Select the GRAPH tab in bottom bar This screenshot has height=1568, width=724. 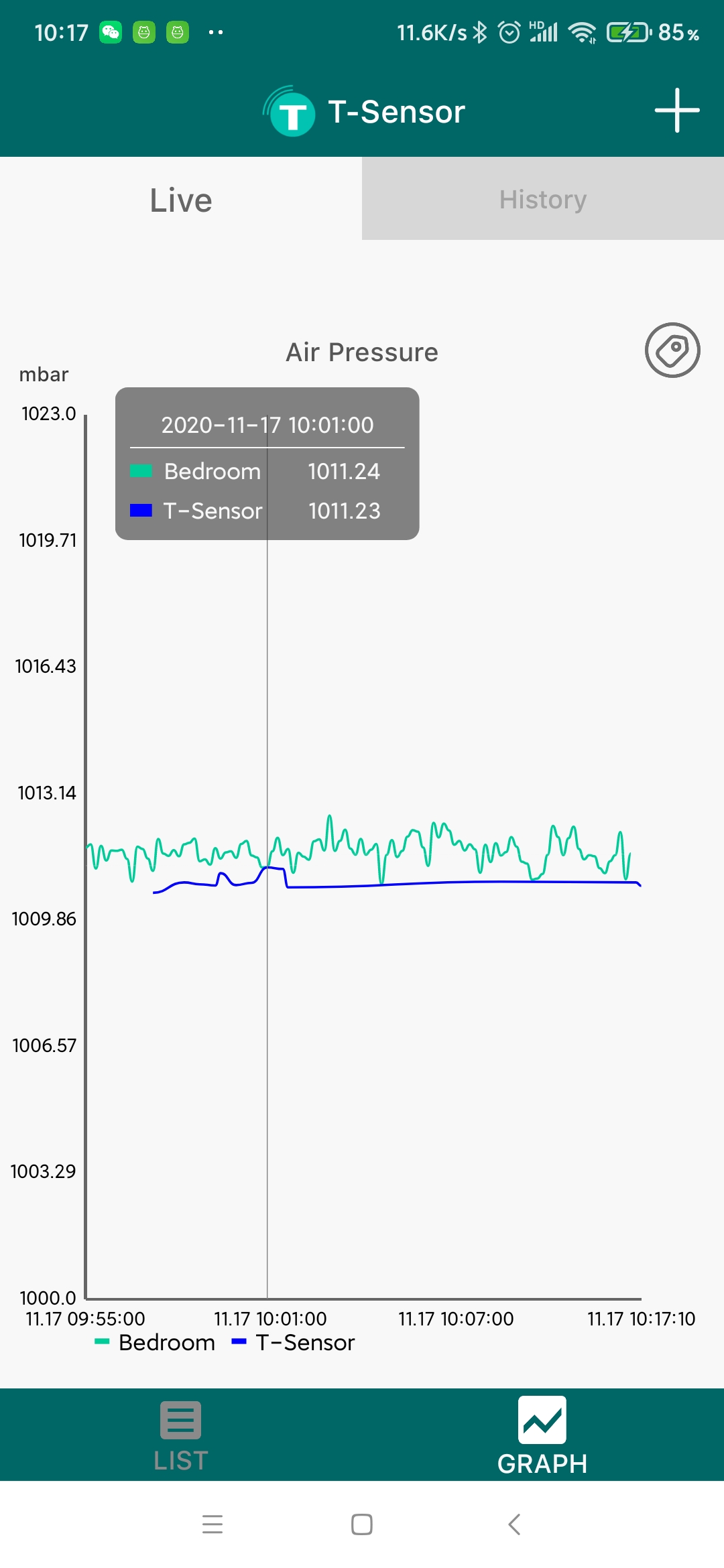point(542,1436)
